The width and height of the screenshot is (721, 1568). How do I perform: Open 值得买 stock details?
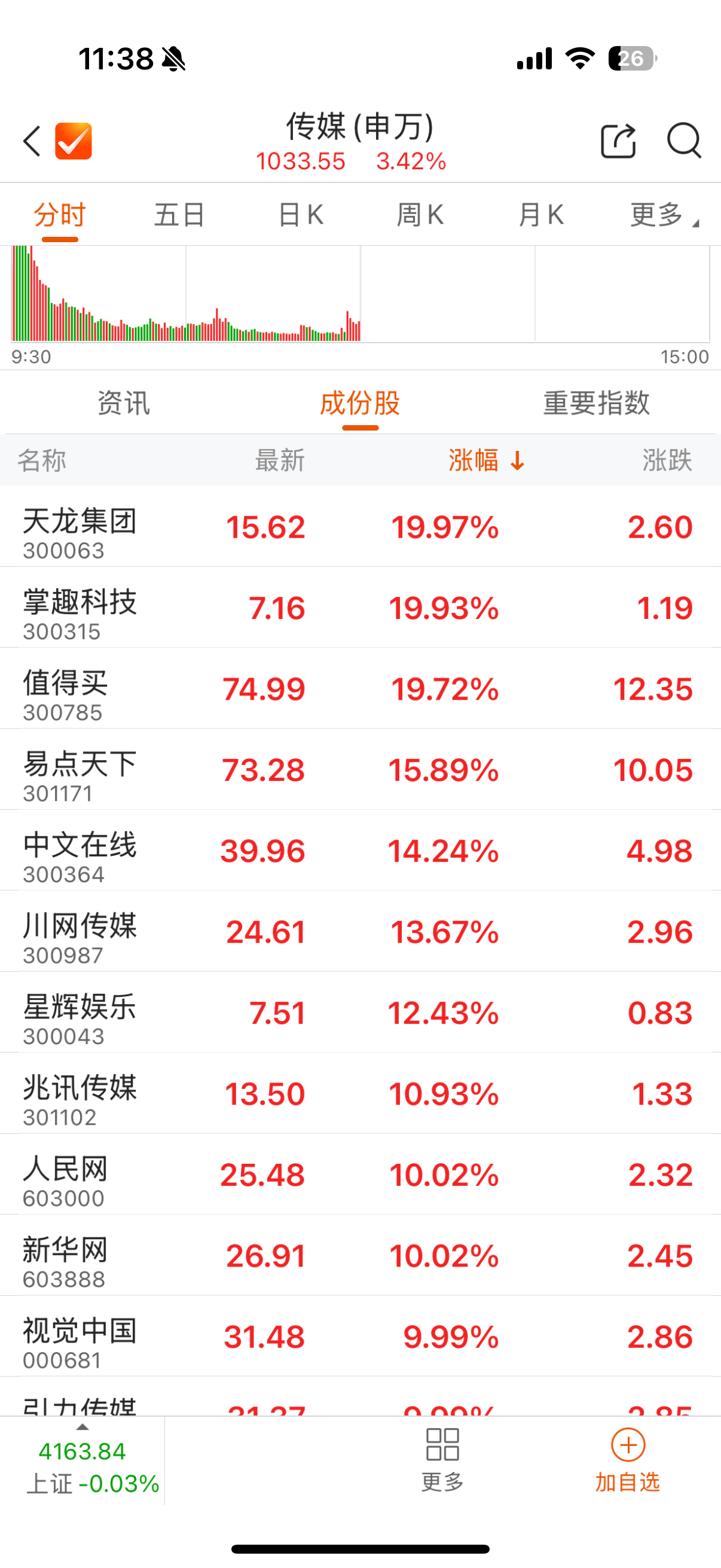point(360,689)
